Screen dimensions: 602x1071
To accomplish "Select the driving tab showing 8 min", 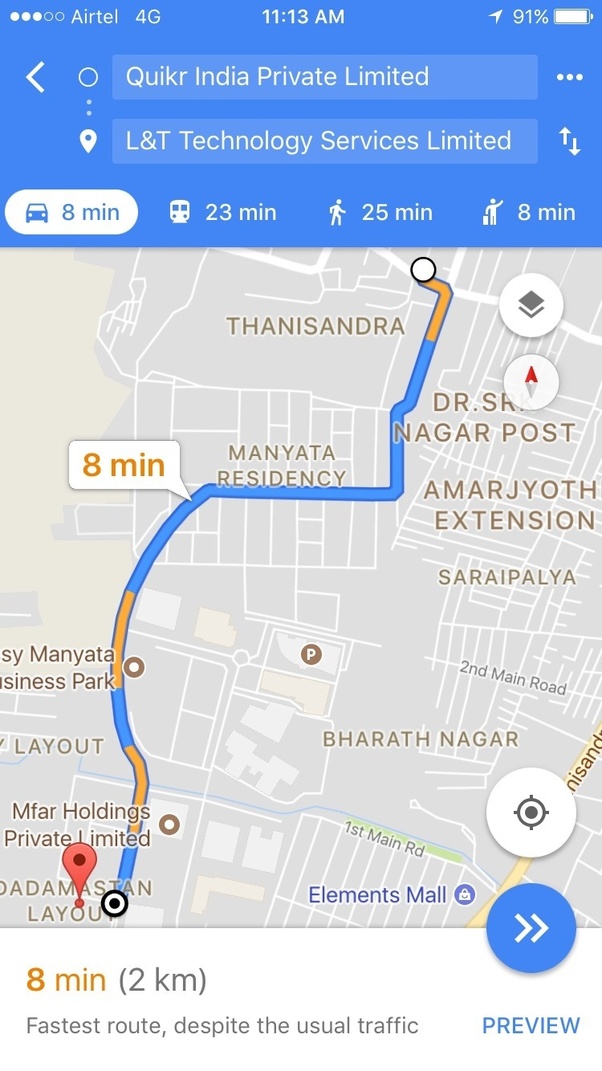I will pos(71,212).
